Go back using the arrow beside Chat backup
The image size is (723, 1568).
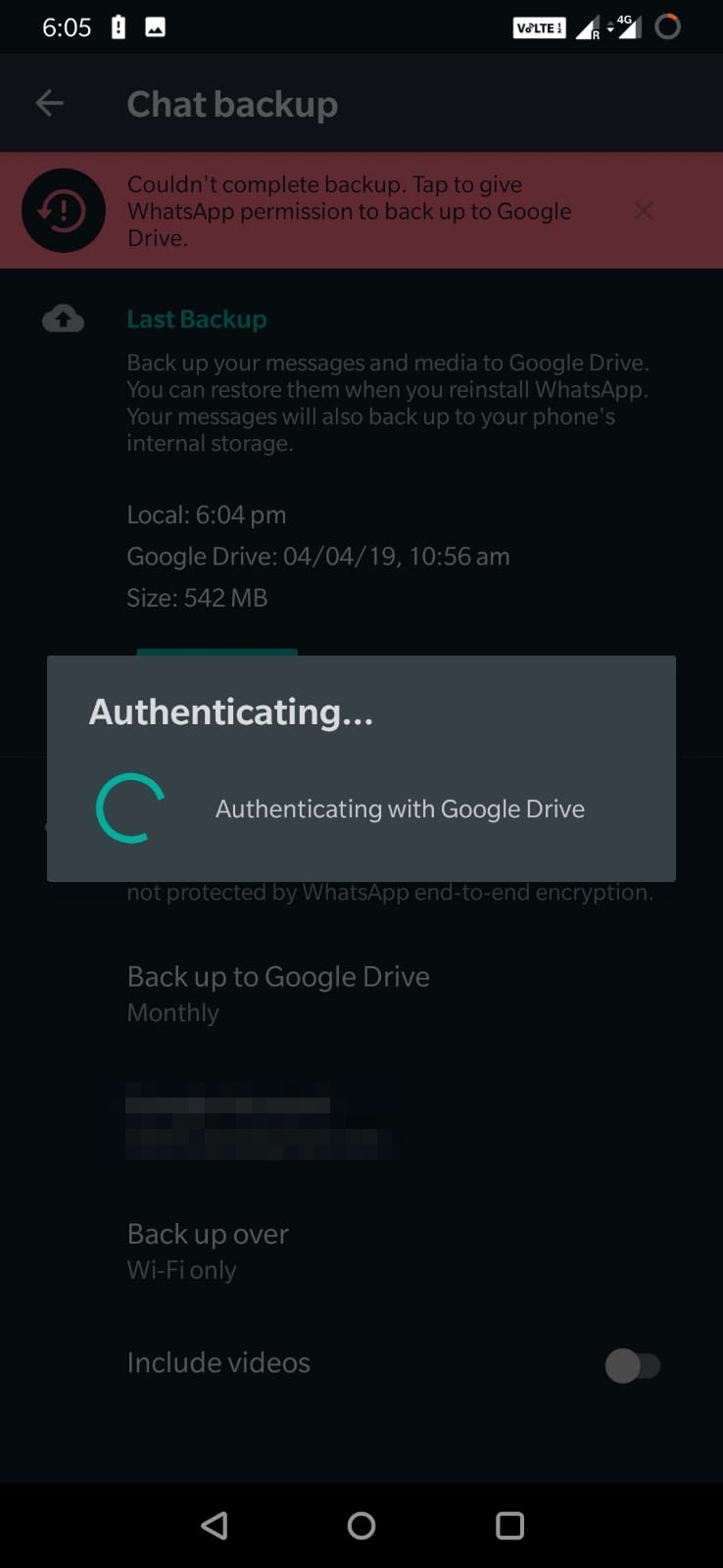pyautogui.click(x=49, y=103)
